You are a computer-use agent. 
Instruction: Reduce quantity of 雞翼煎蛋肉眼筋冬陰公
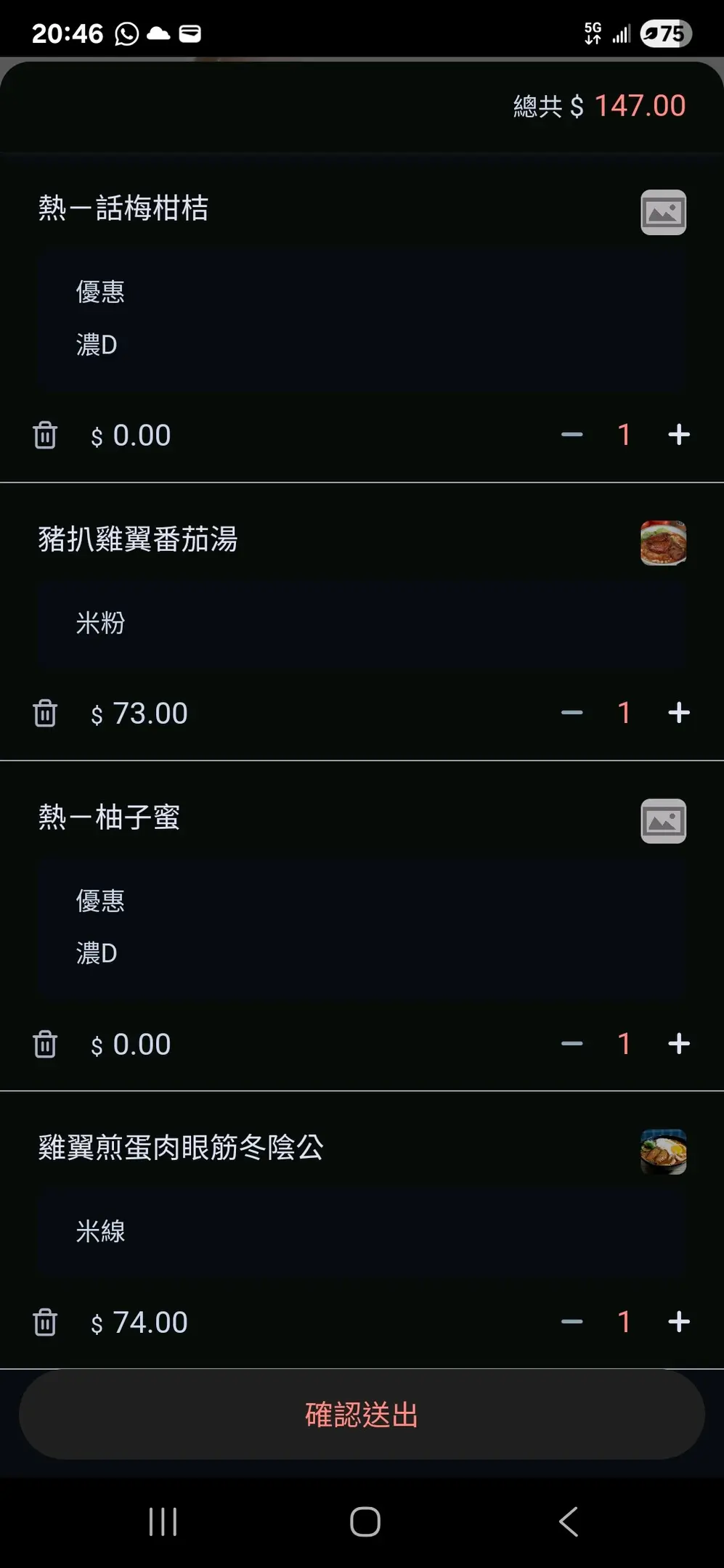coord(572,1322)
